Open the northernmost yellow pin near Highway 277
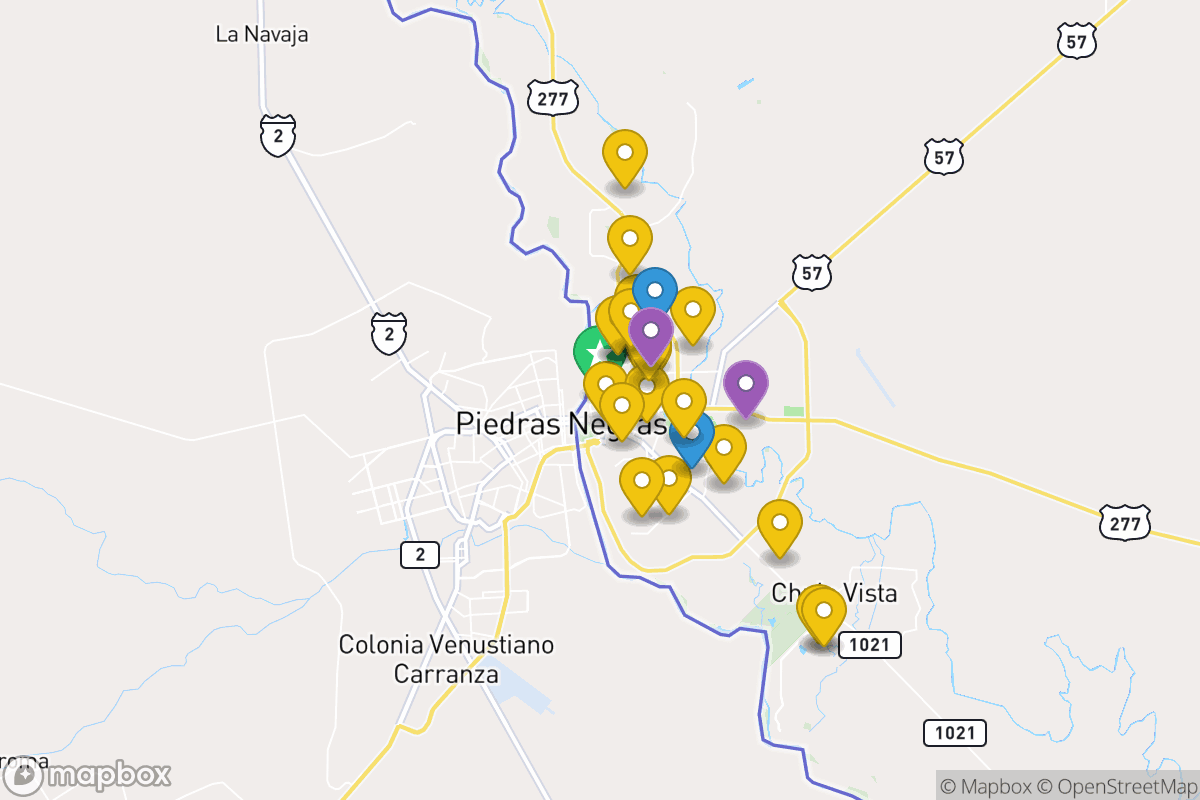The height and width of the screenshot is (800, 1200). pyautogui.click(x=625, y=154)
